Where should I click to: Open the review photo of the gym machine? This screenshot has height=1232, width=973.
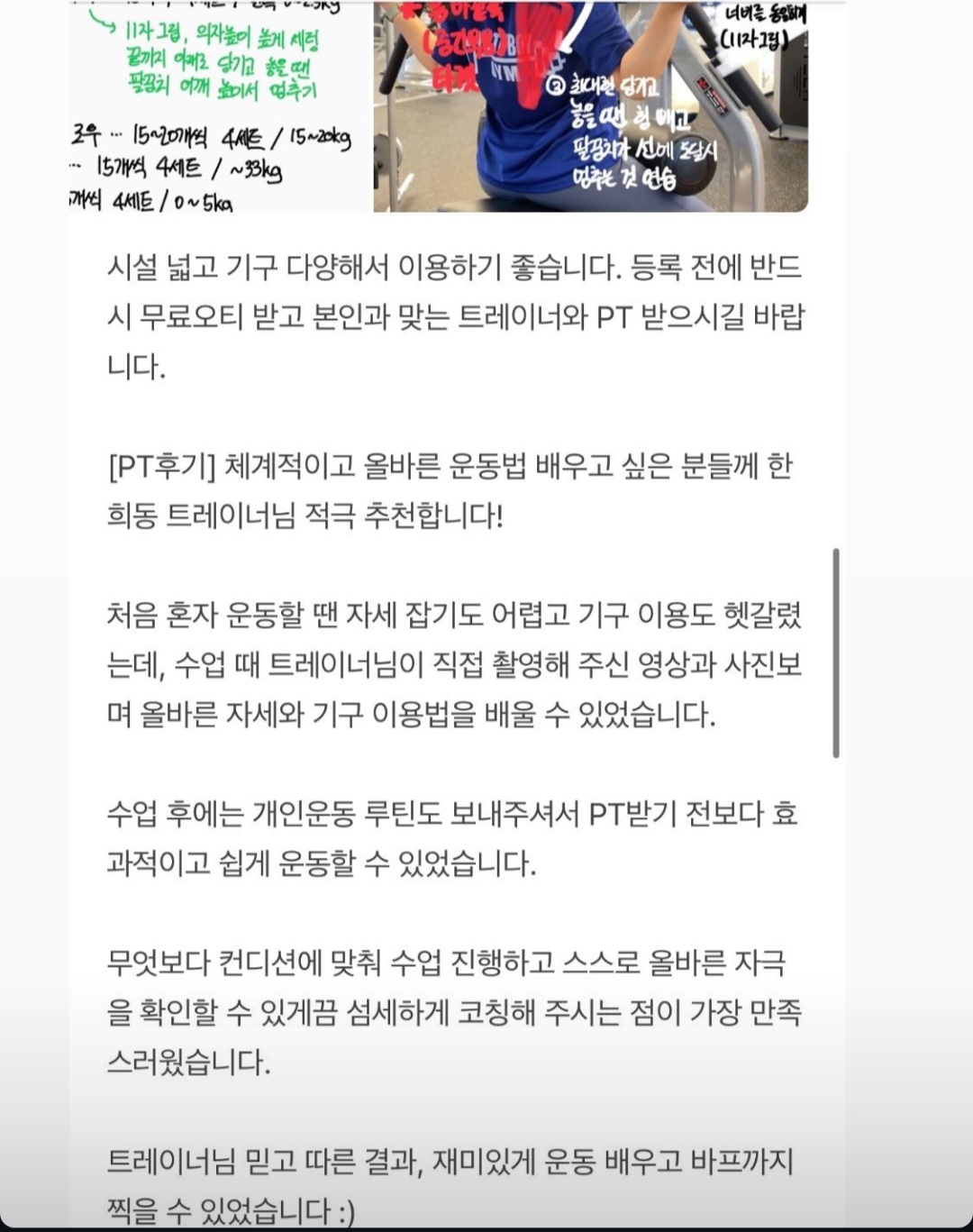click(591, 106)
